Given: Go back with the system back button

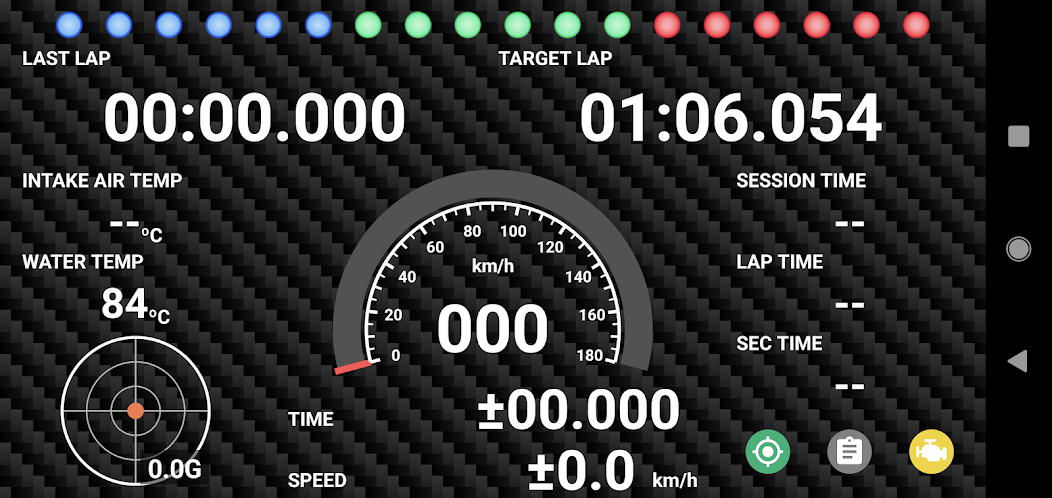Looking at the screenshot, I should [1018, 361].
